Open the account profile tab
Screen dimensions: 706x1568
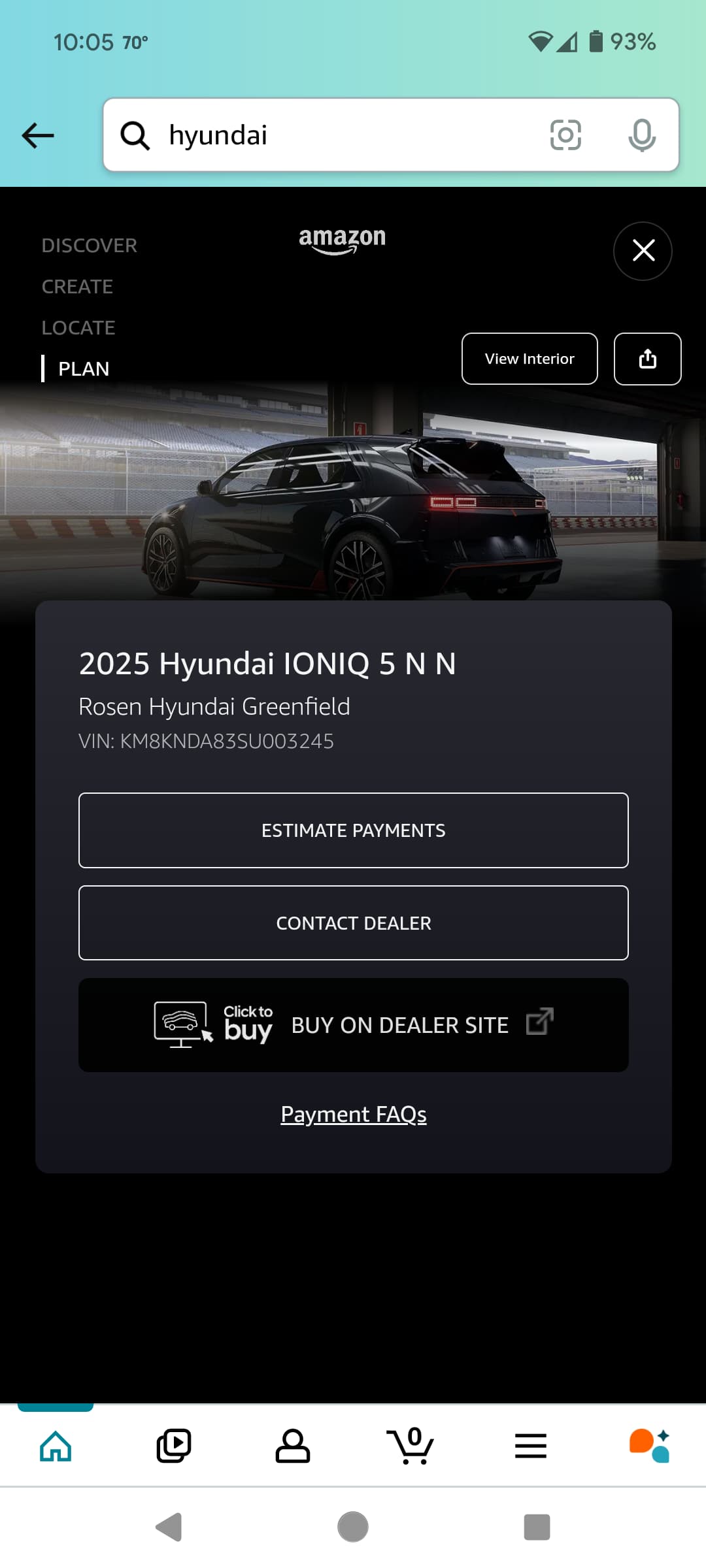pos(292,1446)
